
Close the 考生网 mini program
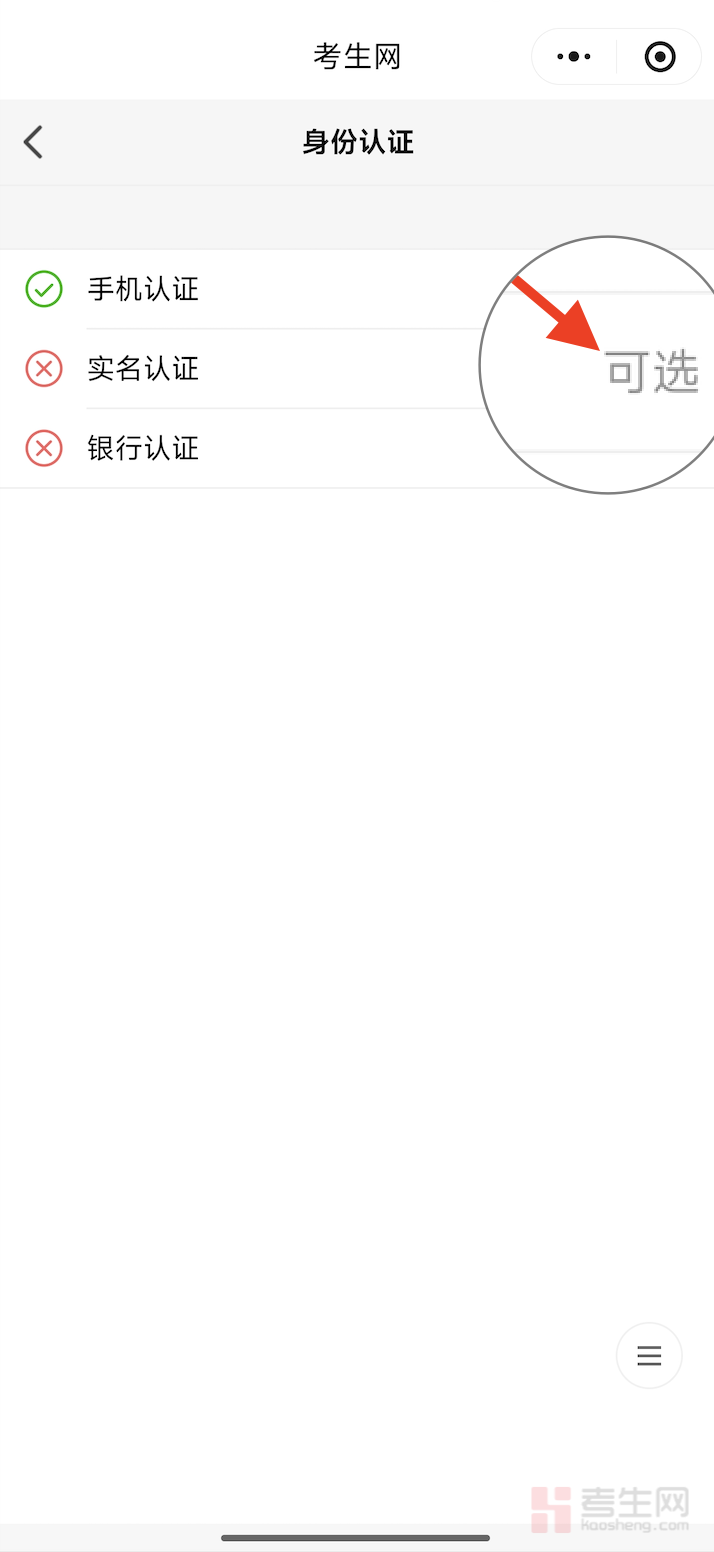660,57
